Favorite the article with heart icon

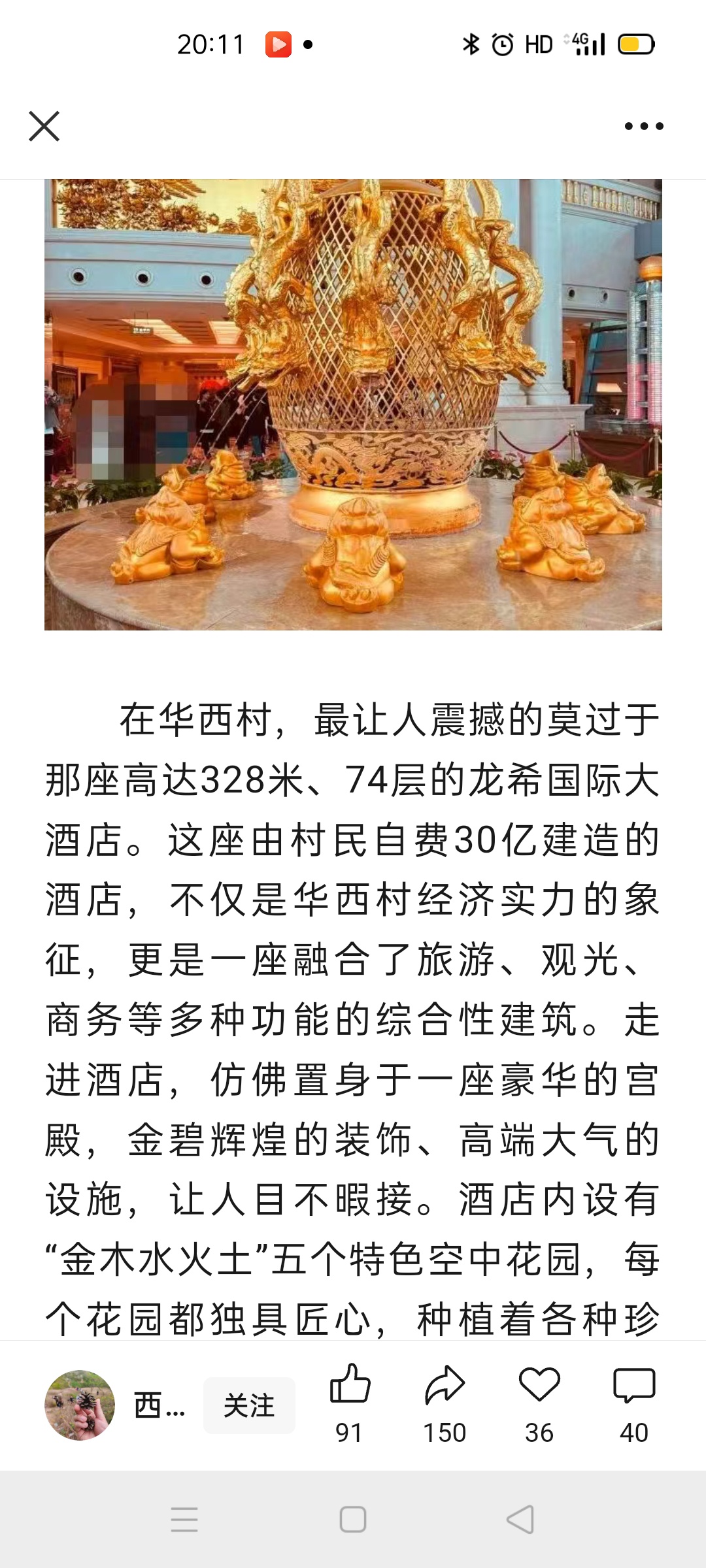539,1385
